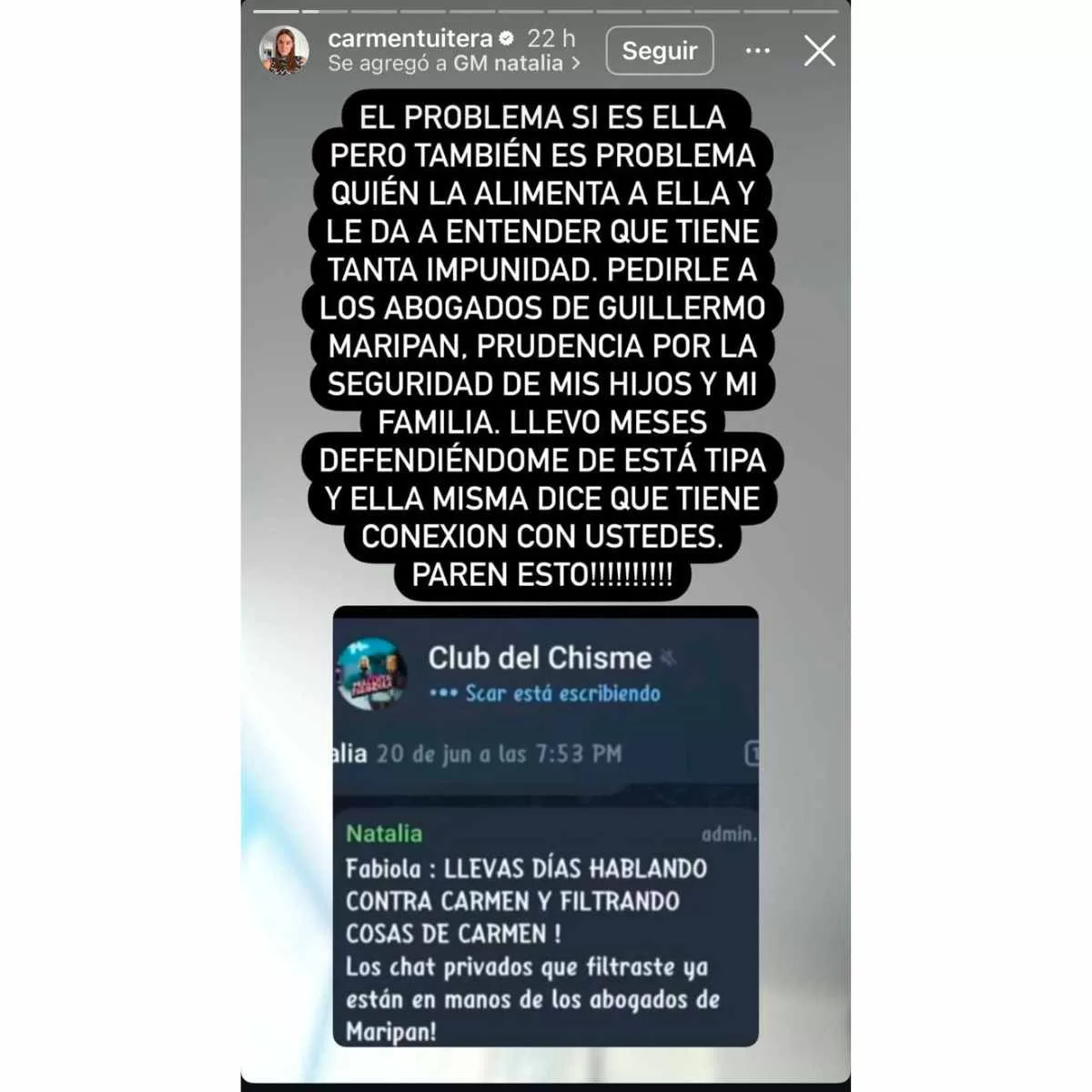This screenshot has width=1092, height=1092.
Task: Open the story's three-dot options menu
Action: 757,51
